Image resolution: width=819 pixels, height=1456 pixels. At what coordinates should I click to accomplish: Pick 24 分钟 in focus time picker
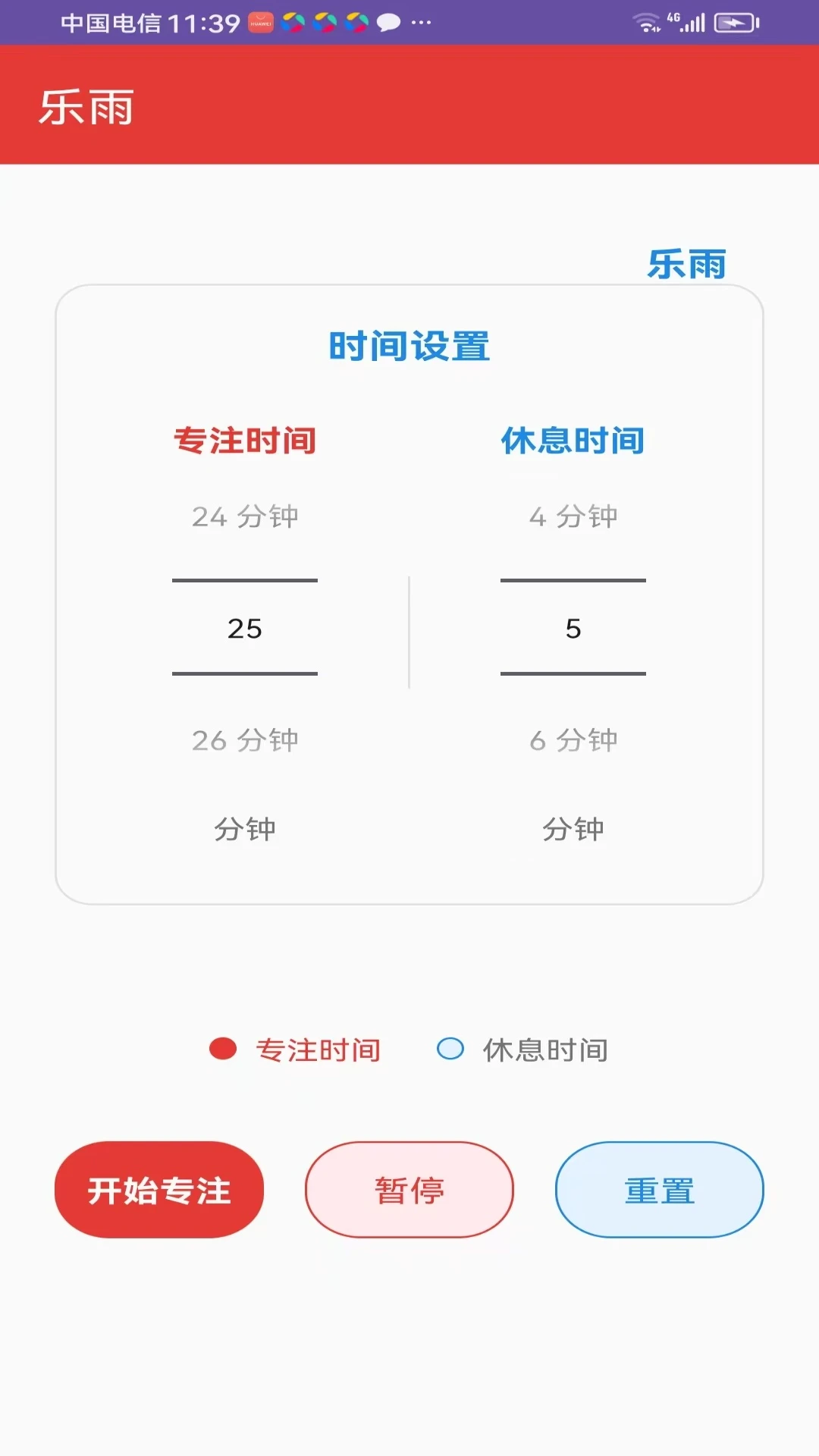coord(244,516)
